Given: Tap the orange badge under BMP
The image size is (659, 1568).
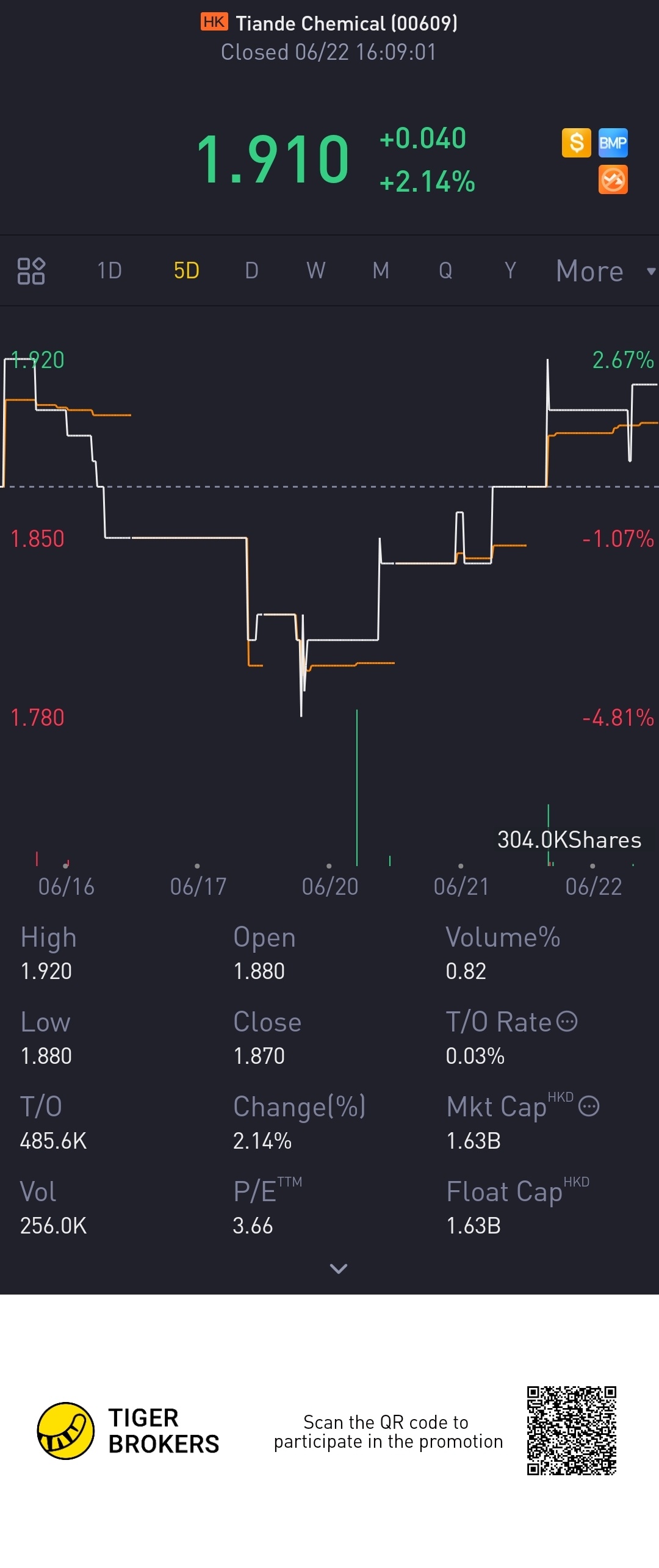Looking at the screenshot, I should (613, 180).
